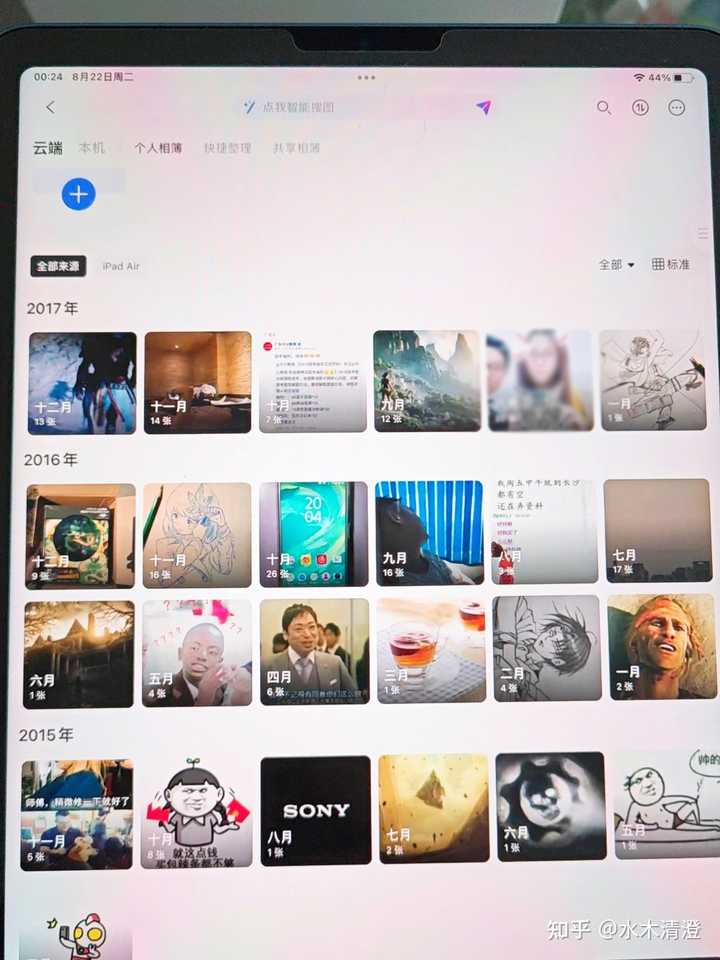Open the three-dot more menu
Screen dimensions: 720x960
pyautogui.click(x=677, y=107)
